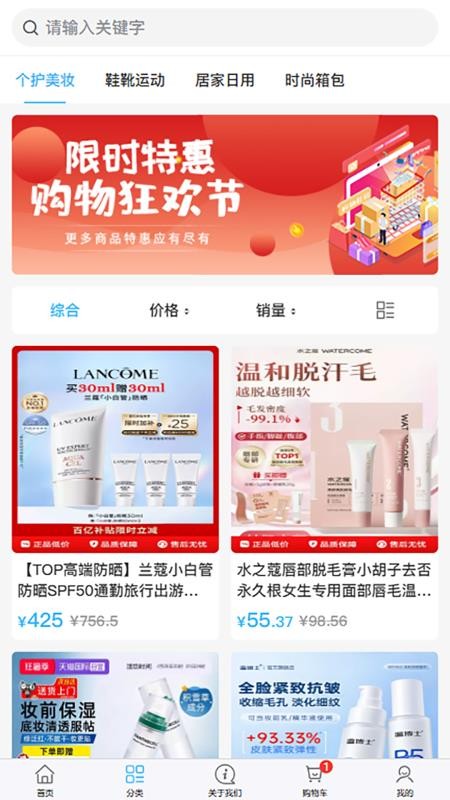Open the 关于我们 tab
450x800 pixels.
225,780
